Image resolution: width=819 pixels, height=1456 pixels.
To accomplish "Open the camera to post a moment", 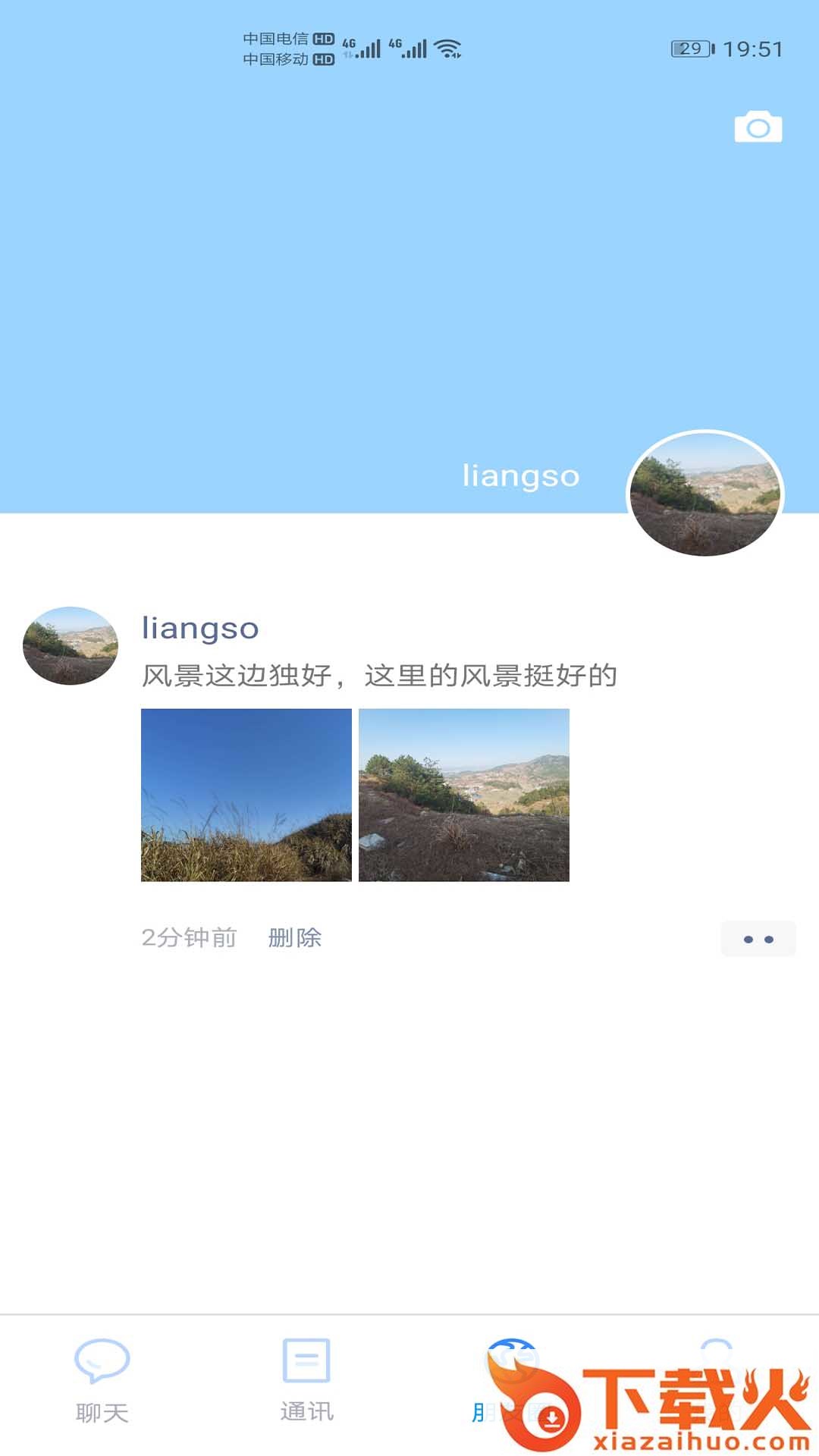I will tap(758, 127).
